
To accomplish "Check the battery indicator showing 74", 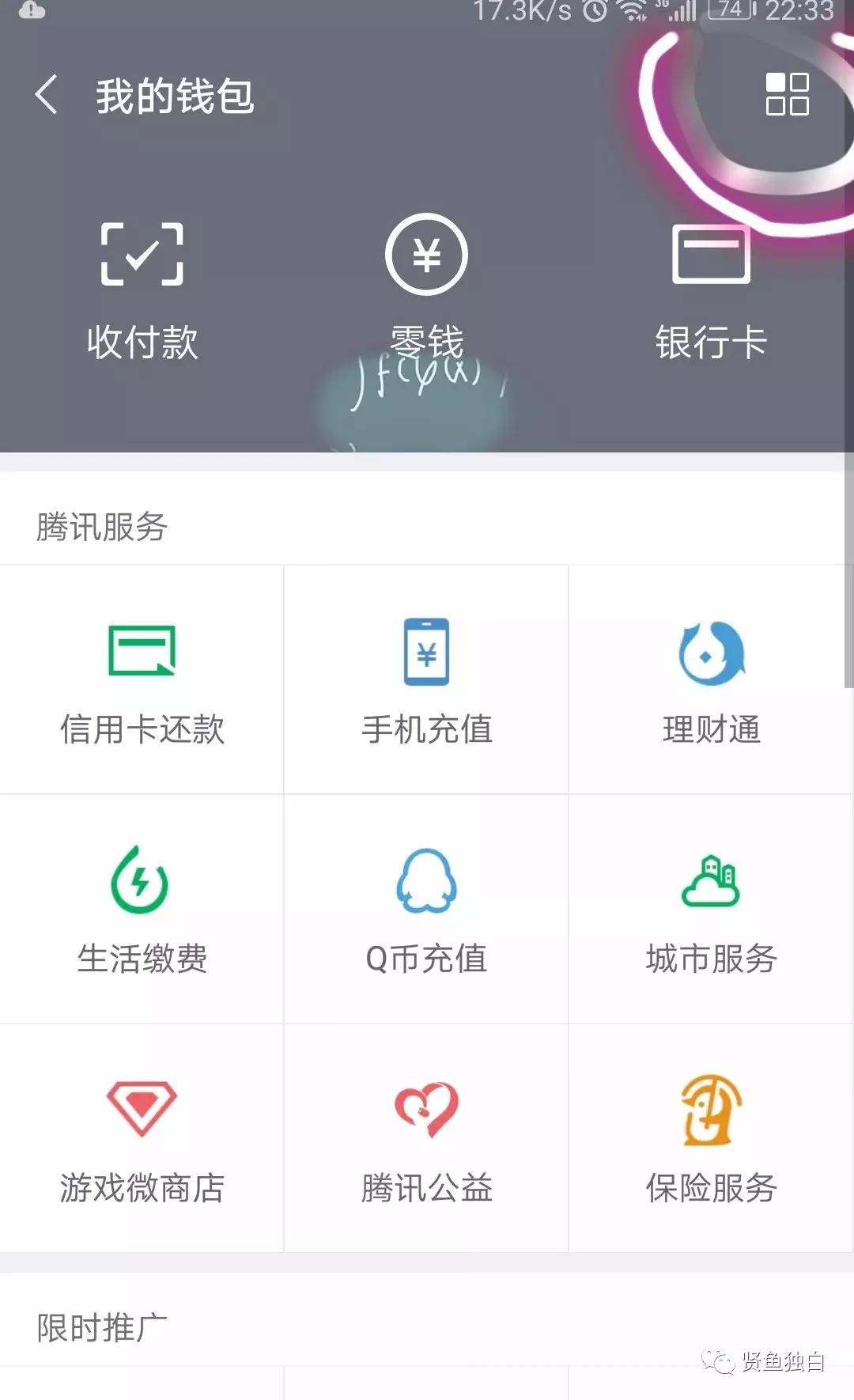I will tap(731, 11).
